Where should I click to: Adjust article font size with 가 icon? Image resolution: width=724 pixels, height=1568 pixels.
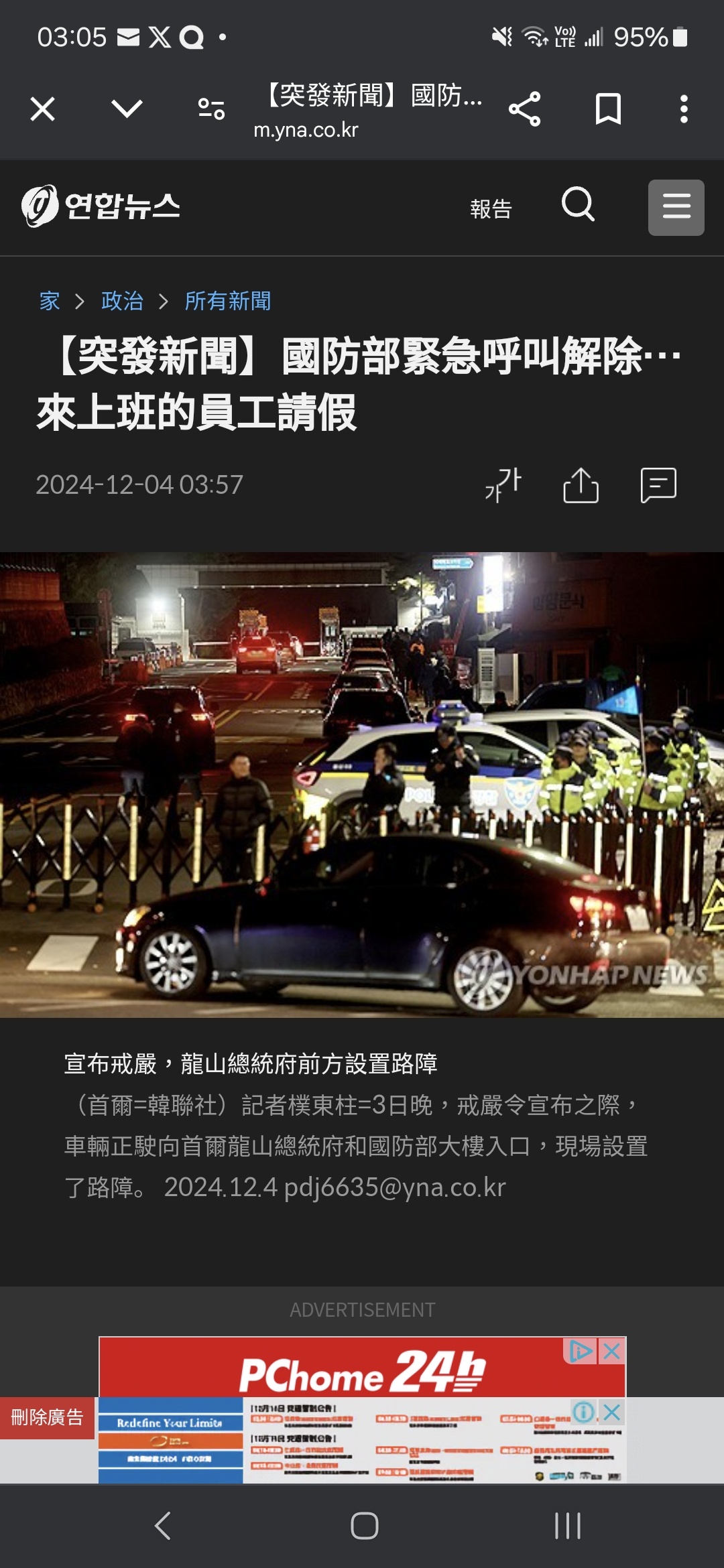pyautogui.click(x=503, y=485)
